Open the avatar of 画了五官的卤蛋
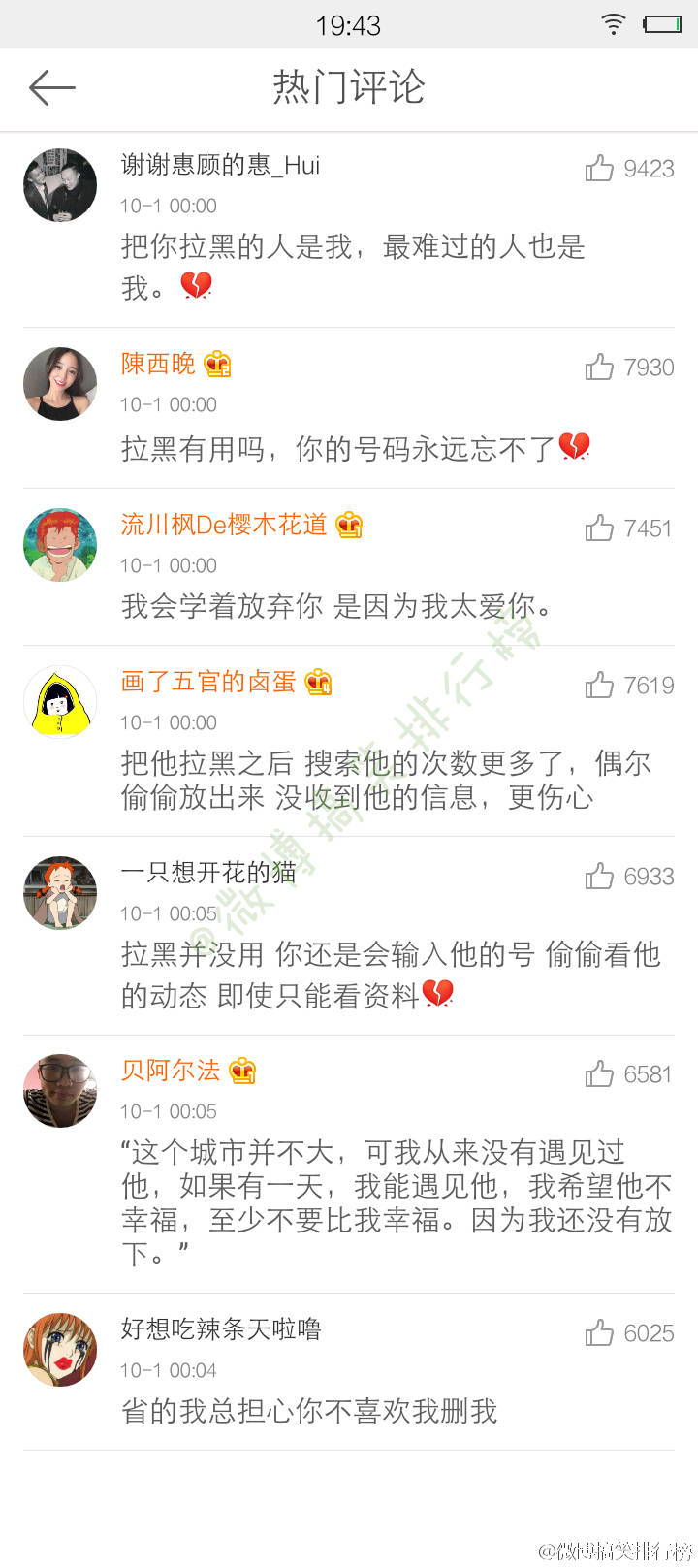Viewport: 698px width, 1568px height. pos(60,702)
